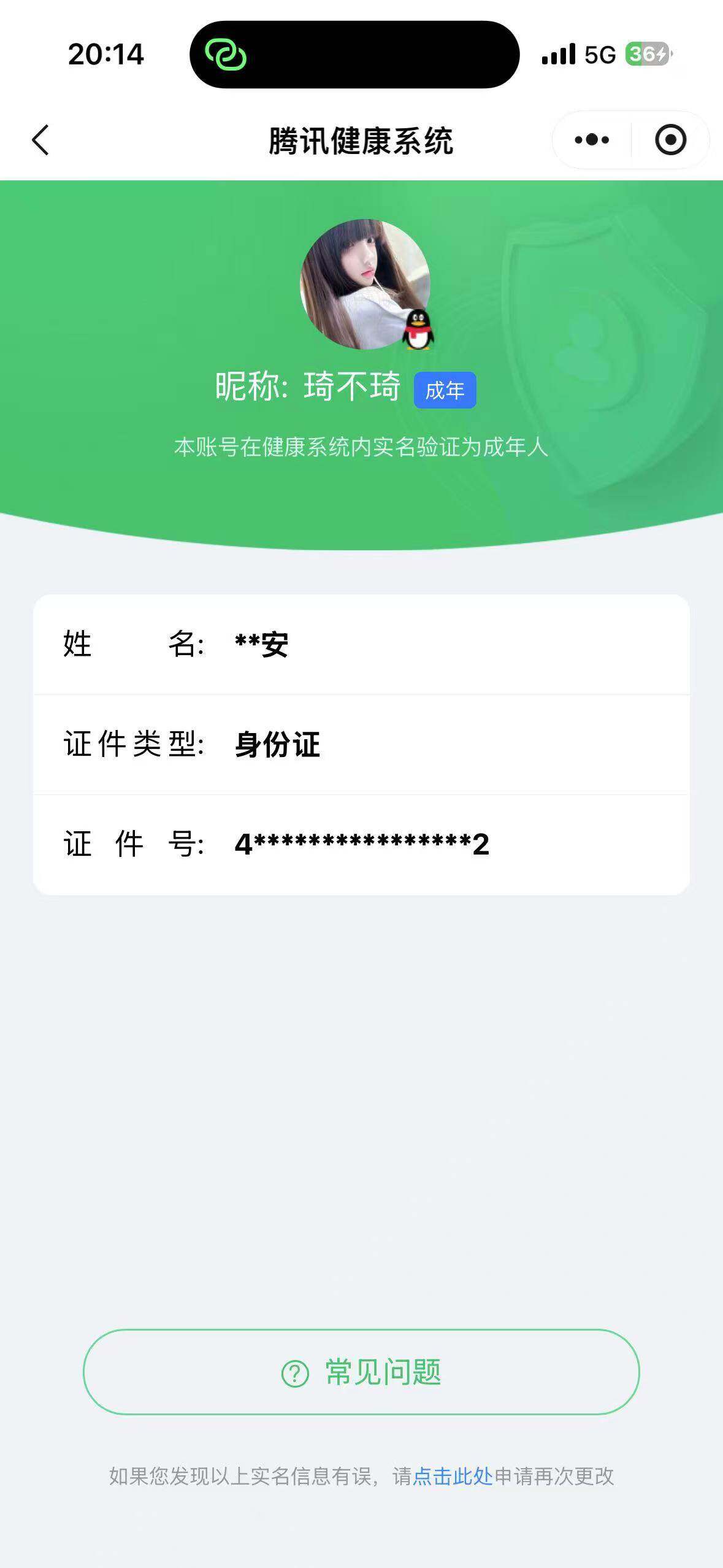Open the three-dot more options menu
The image size is (723, 1568).
click(x=592, y=140)
